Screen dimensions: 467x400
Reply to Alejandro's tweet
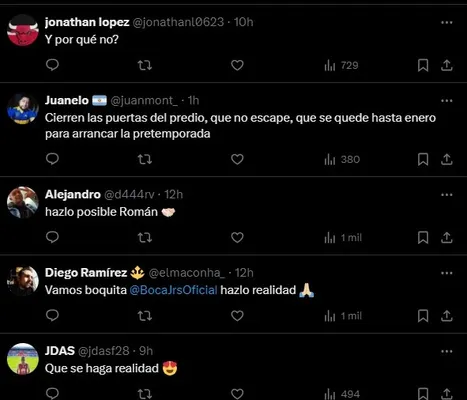52,237
